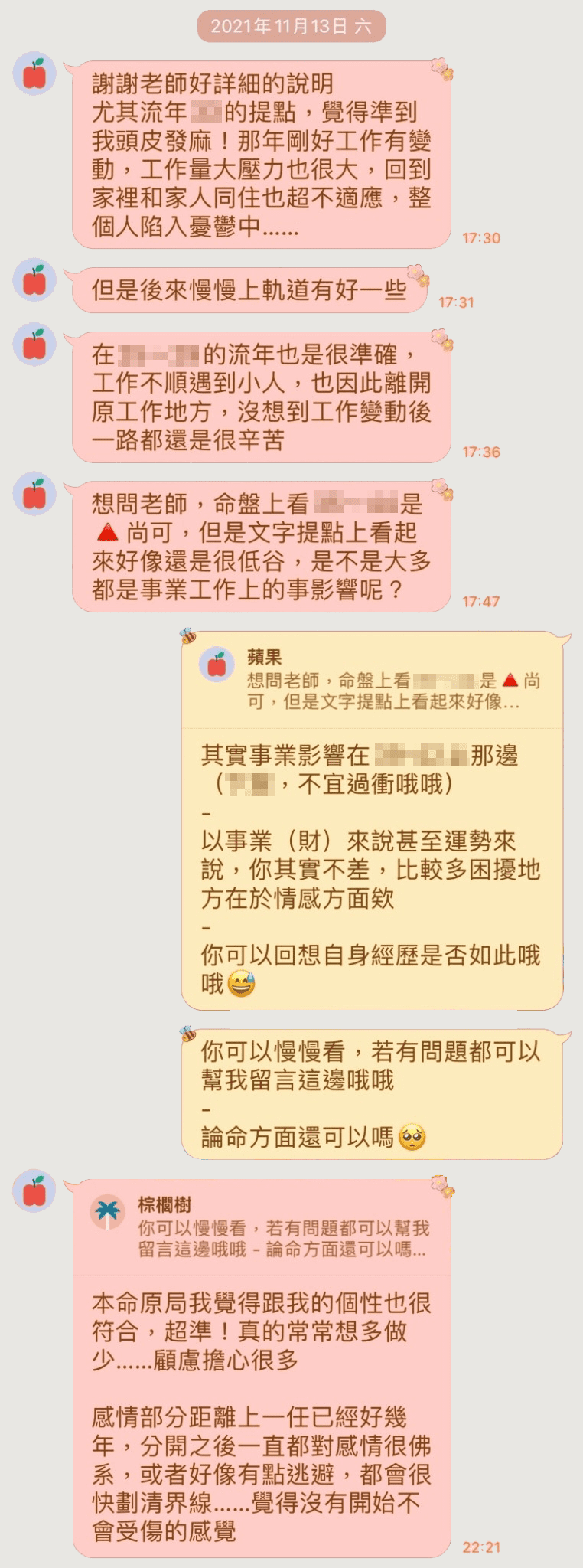
Task: Open apple avatar beside the 17:30 message
Action: (x=34, y=74)
